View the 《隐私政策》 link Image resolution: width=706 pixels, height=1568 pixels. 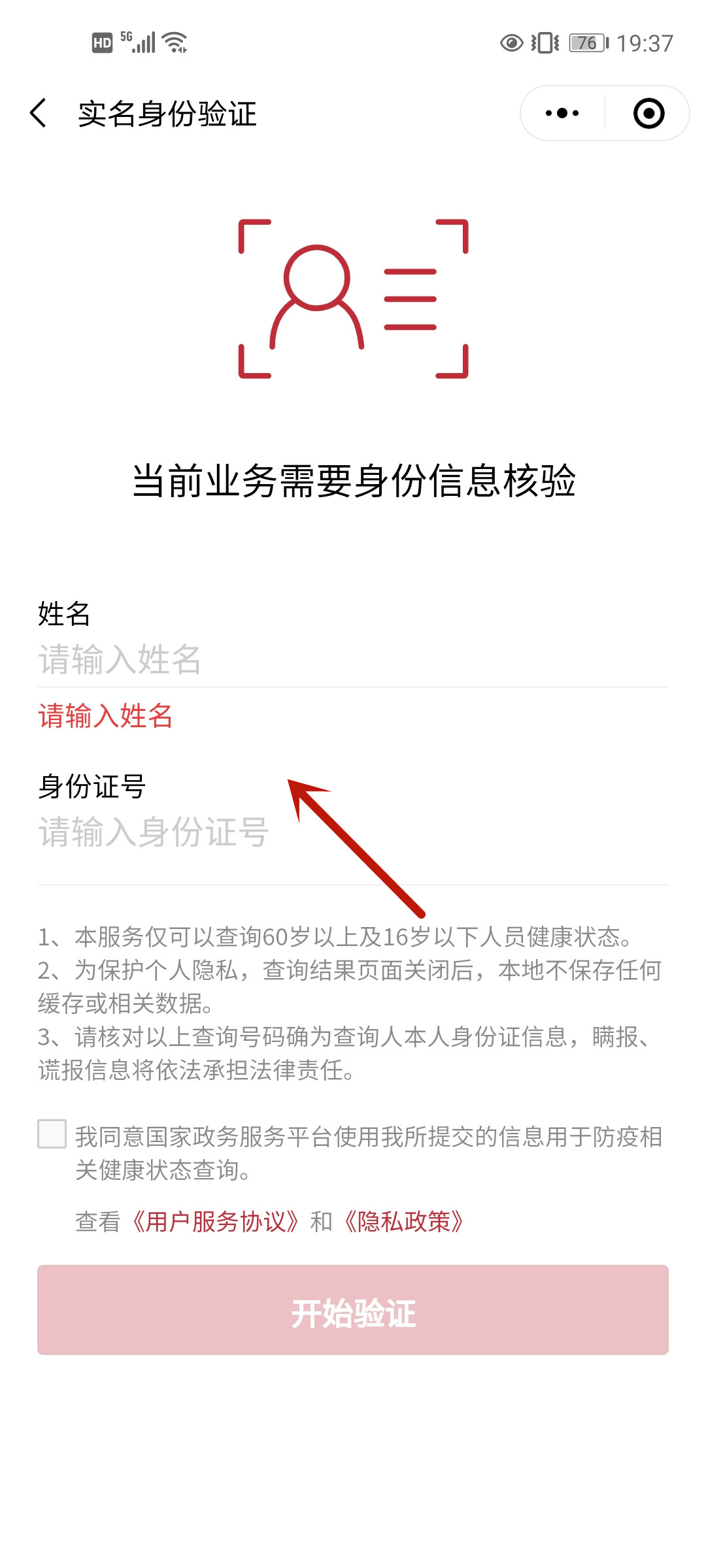click(x=404, y=1222)
